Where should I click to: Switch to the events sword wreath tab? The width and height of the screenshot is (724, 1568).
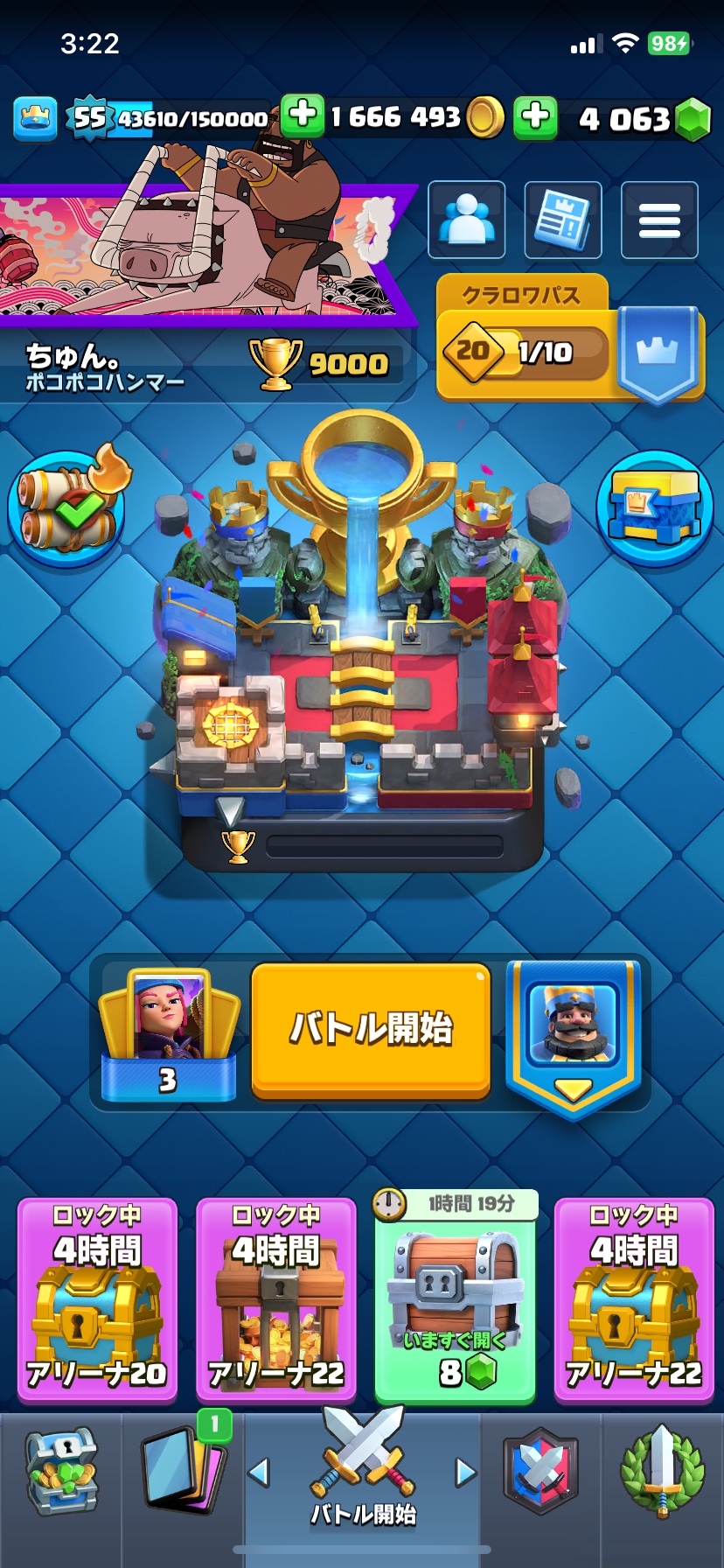662,1473
